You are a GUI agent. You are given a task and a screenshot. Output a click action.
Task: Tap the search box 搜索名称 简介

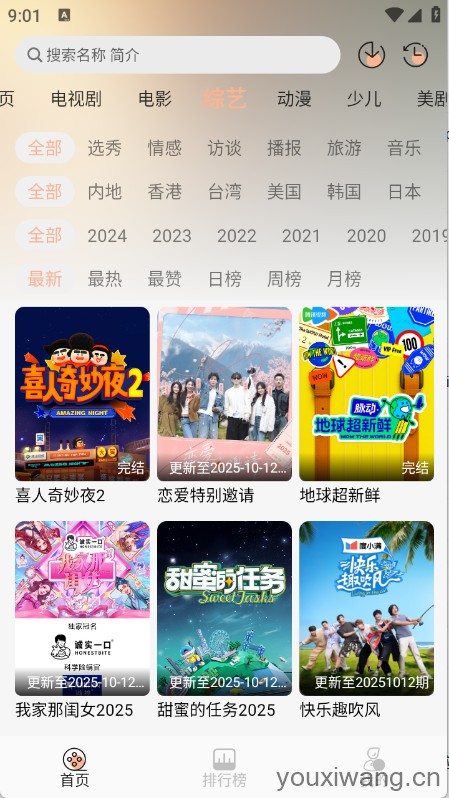point(178,55)
